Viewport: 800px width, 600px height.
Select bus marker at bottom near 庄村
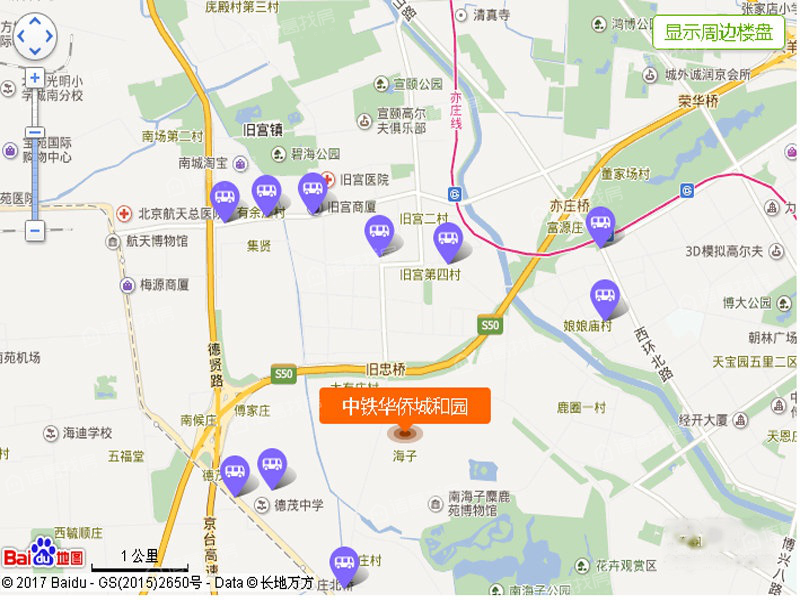(344, 563)
